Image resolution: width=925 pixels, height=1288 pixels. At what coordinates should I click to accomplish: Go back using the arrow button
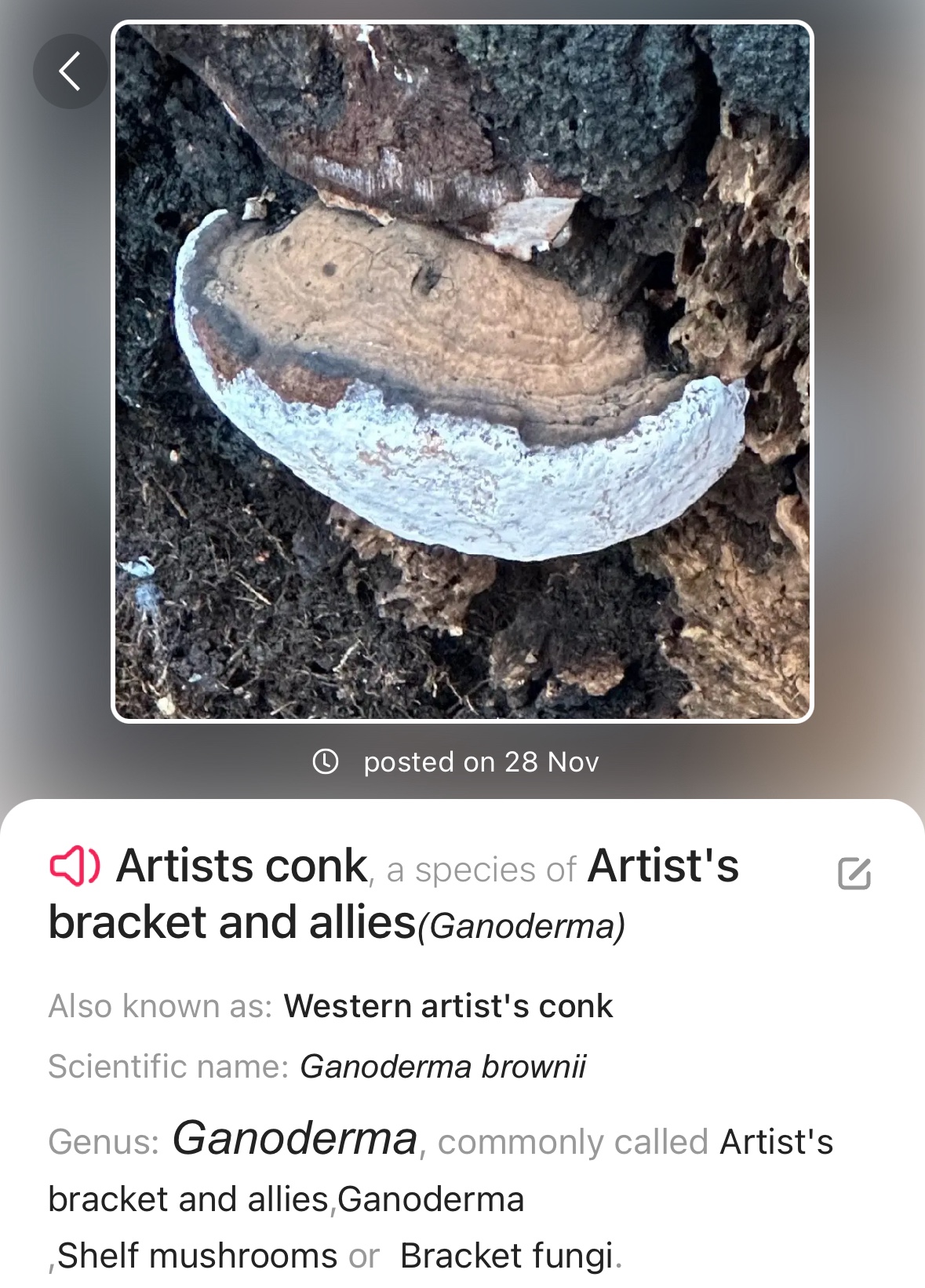(x=70, y=71)
